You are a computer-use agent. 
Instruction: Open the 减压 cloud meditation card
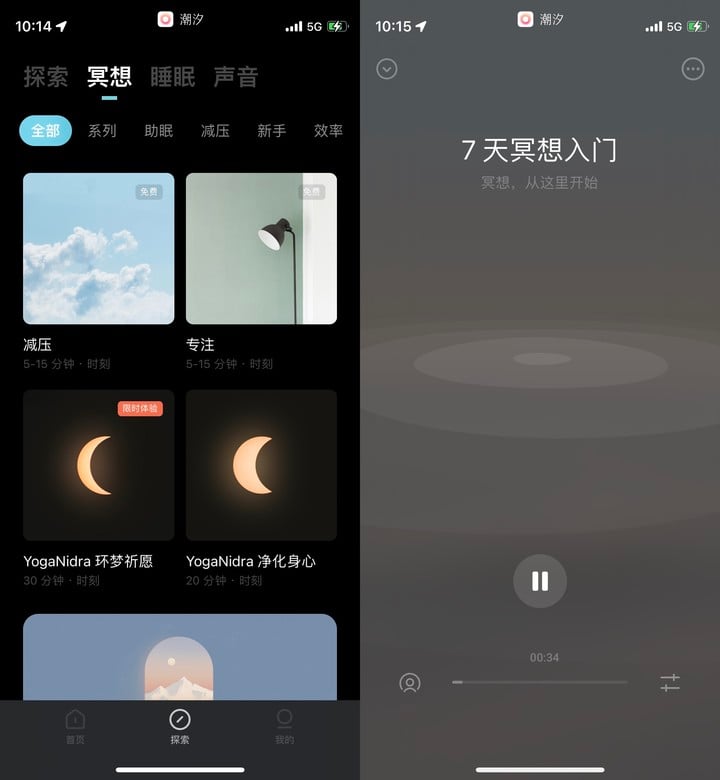(x=98, y=249)
